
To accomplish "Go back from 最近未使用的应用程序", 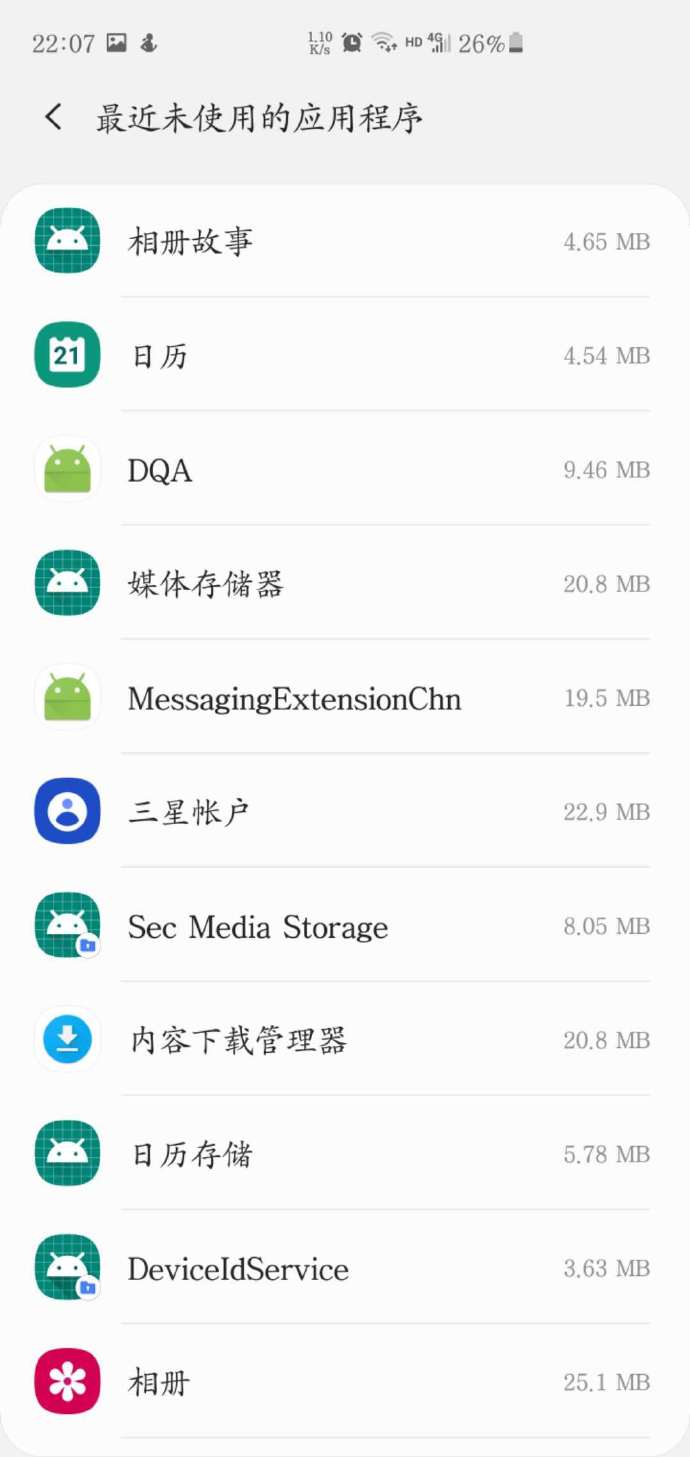I will pyautogui.click(x=54, y=118).
